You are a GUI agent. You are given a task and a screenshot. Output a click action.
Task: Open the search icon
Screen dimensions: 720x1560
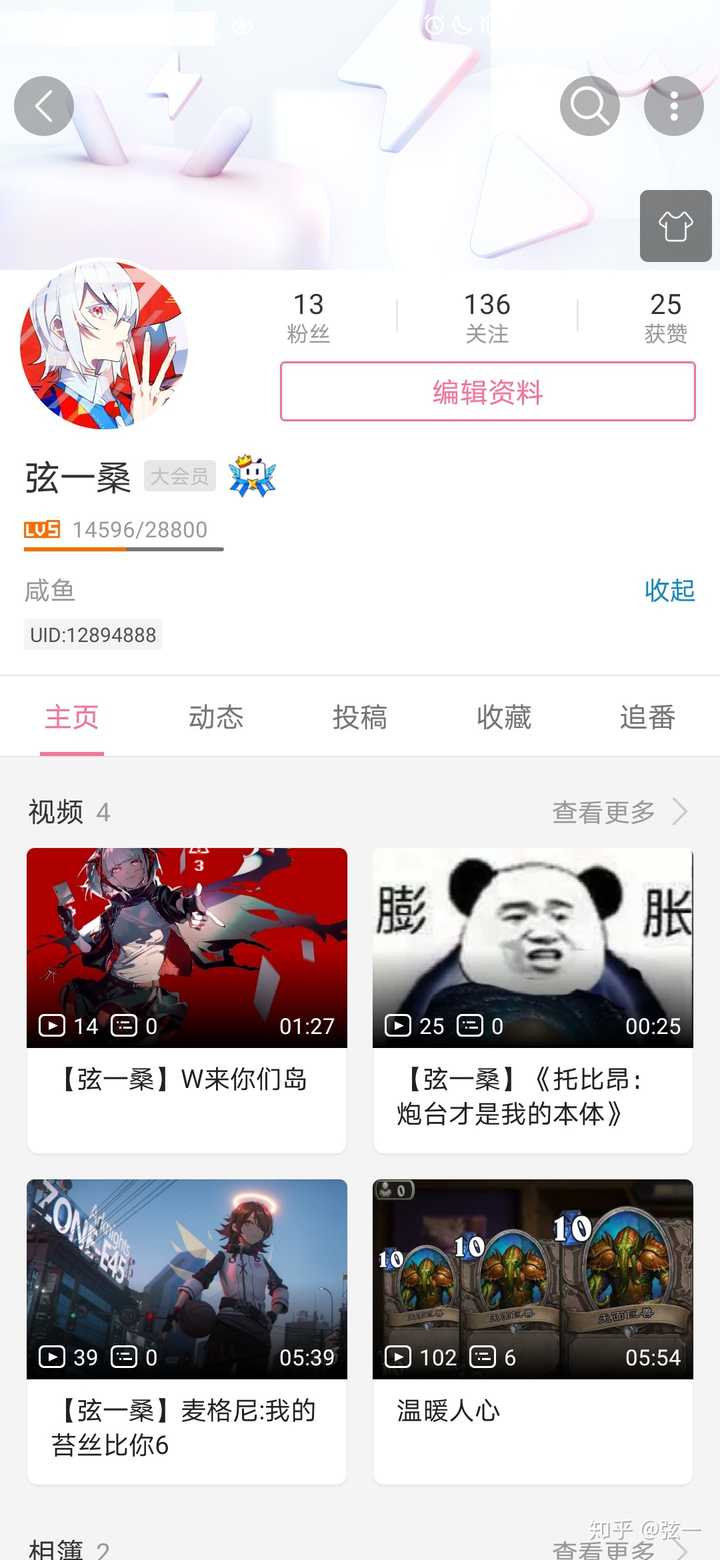[x=589, y=106]
